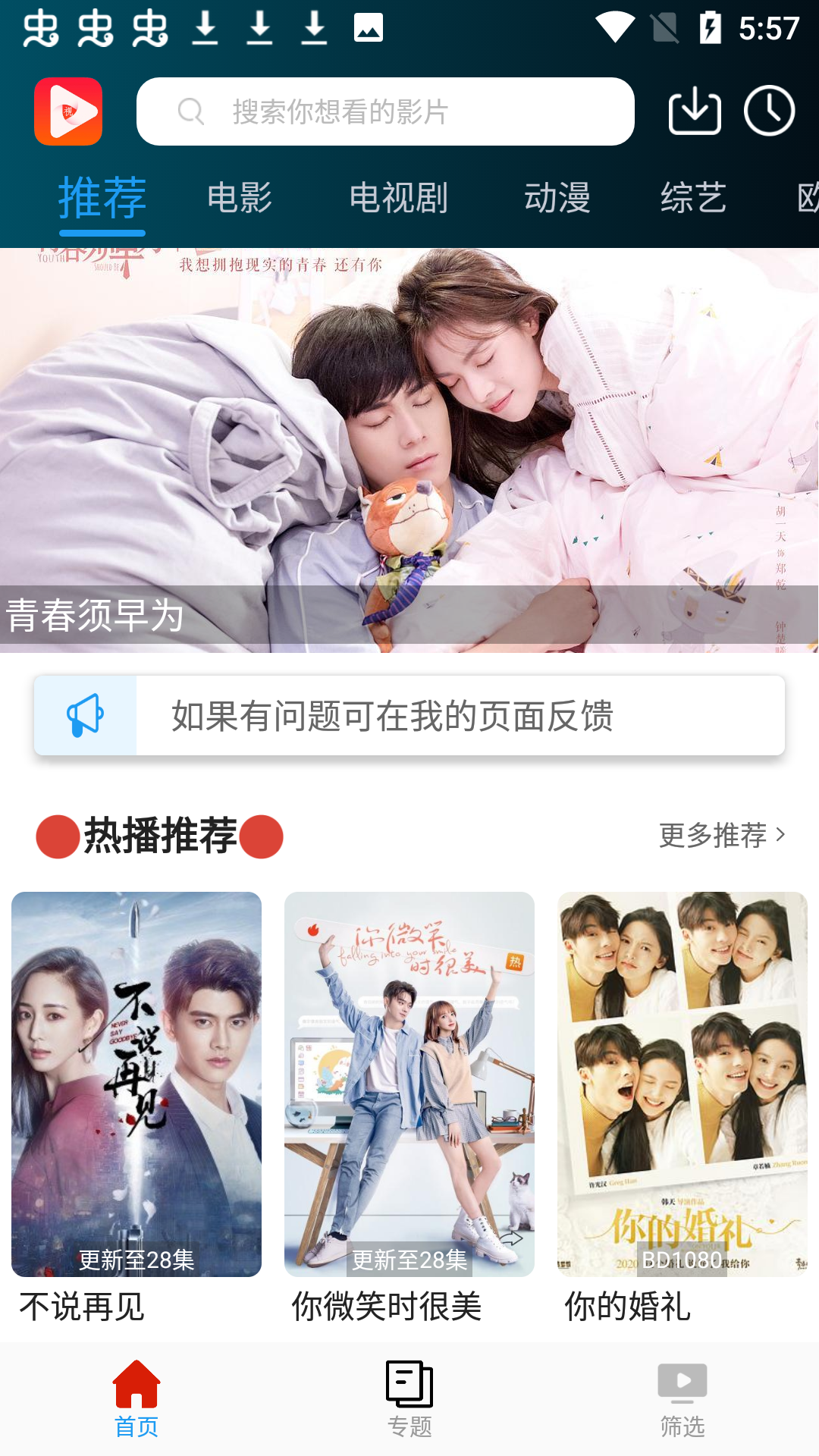Open the downloads icon
The width and height of the screenshot is (819, 1456).
pos(694,111)
